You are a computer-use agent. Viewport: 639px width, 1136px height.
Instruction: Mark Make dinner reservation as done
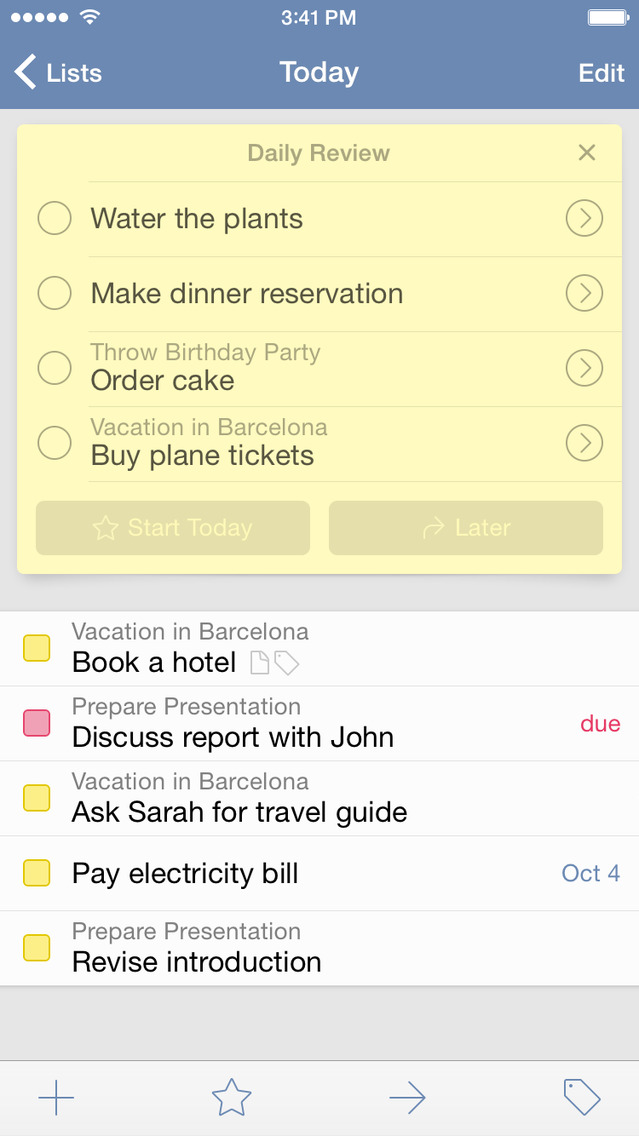coord(55,293)
